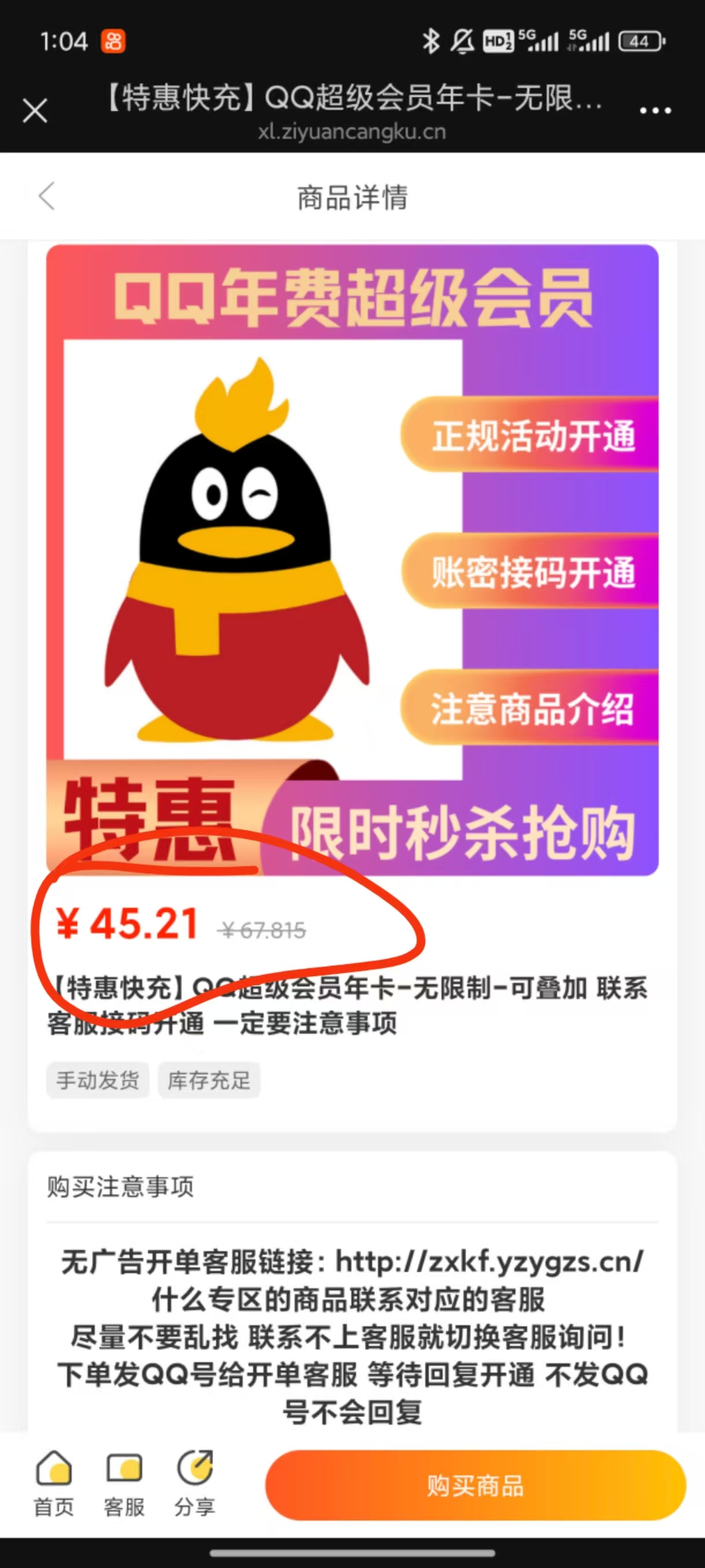Close the in-app browser page
Viewport: 705px width, 1568px height.
click(35, 111)
